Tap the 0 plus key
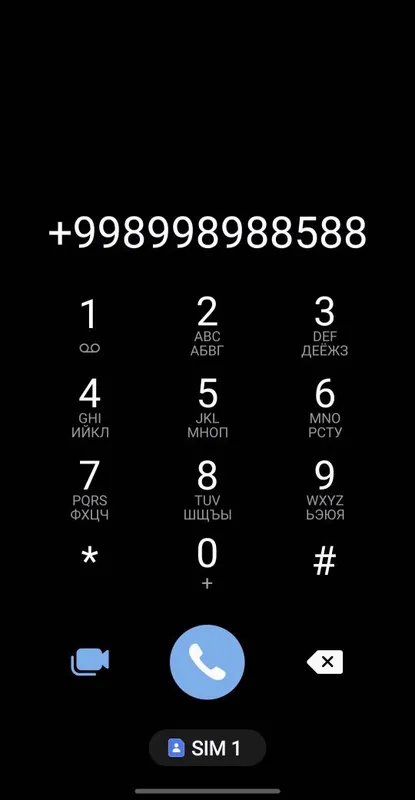The image size is (415, 800). click(x=207, y=565)
